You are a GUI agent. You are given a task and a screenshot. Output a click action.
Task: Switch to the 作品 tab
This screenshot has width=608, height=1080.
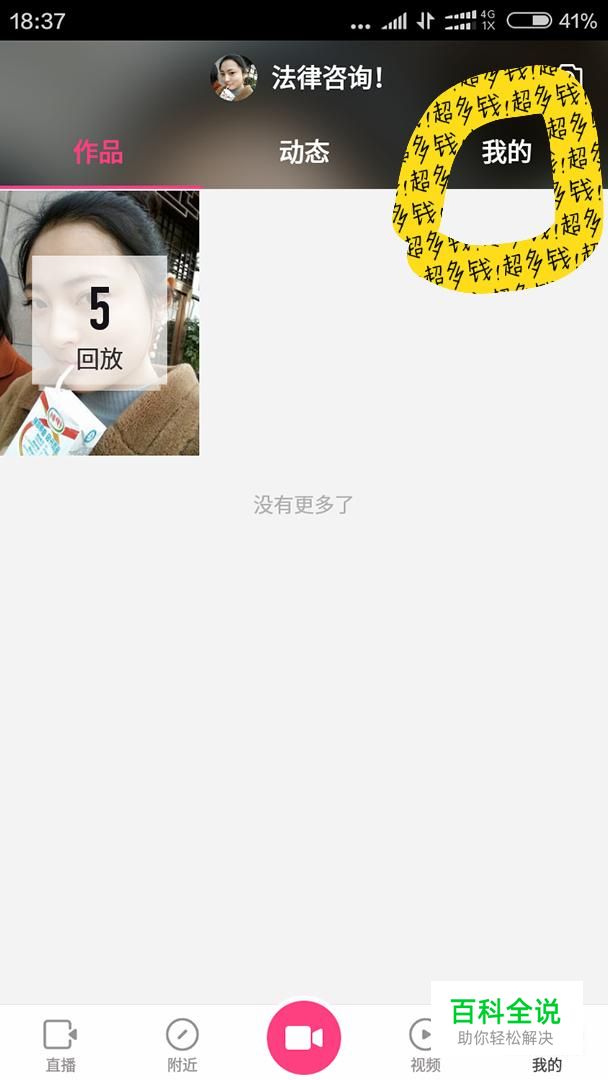(x=98, y=153)
